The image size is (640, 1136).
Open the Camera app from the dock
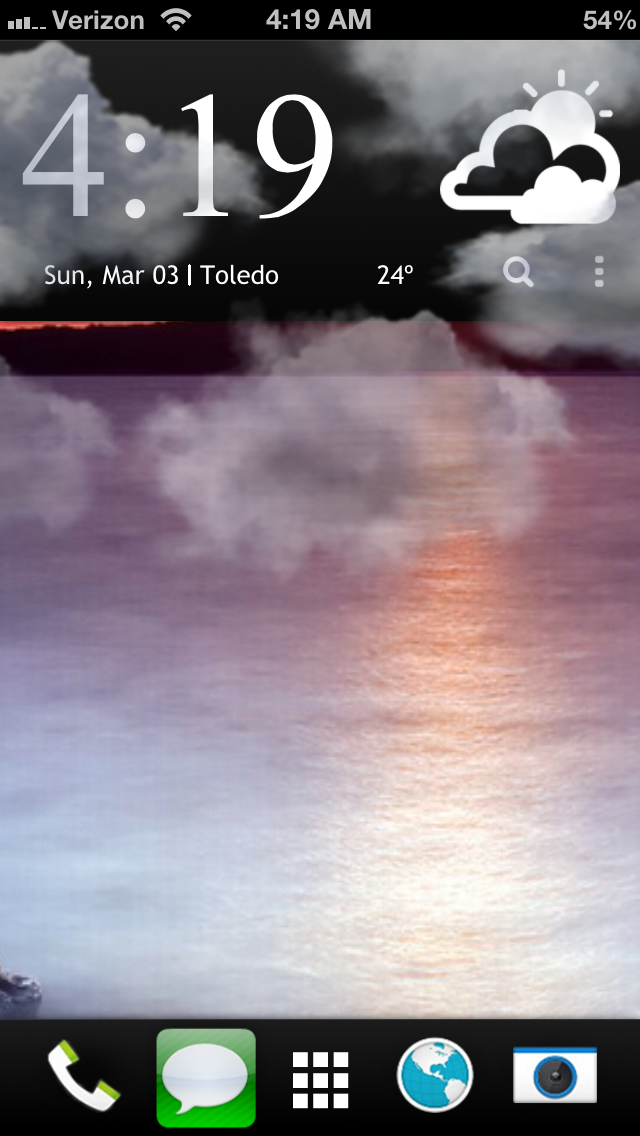pos(555,1076)
